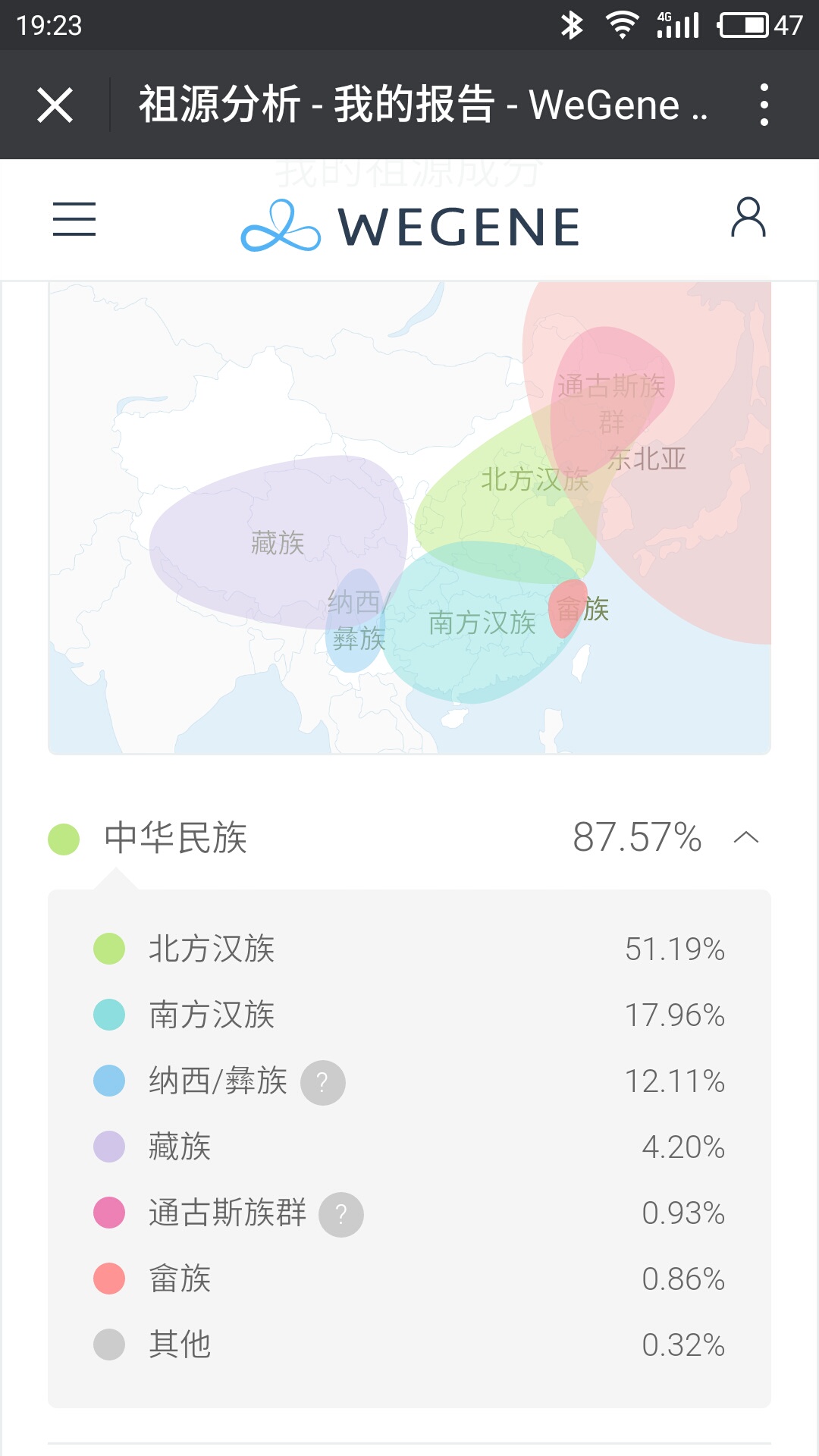The image size is (819, 1456).
Task: Open the user profile icon
Action: click(748, 218)
